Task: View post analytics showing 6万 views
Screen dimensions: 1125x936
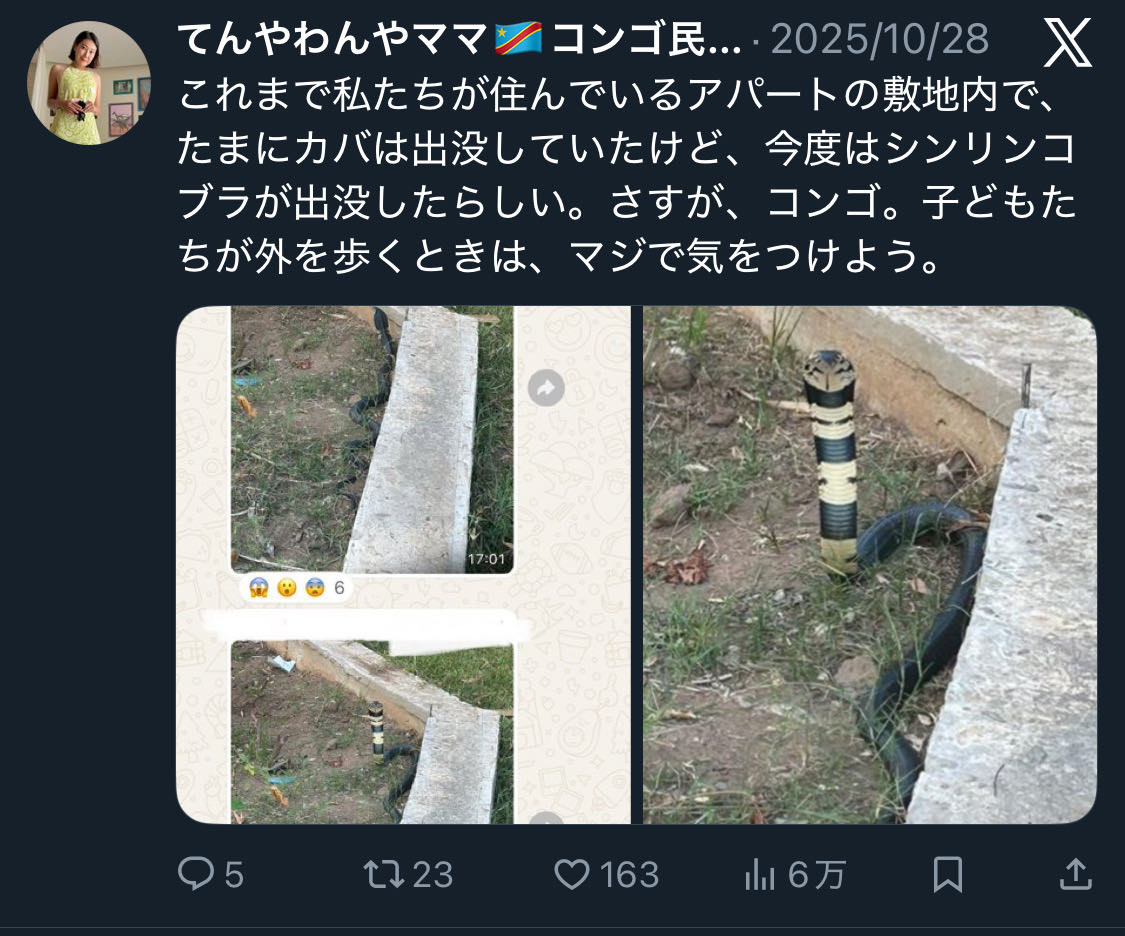Action: coord(760,875)
